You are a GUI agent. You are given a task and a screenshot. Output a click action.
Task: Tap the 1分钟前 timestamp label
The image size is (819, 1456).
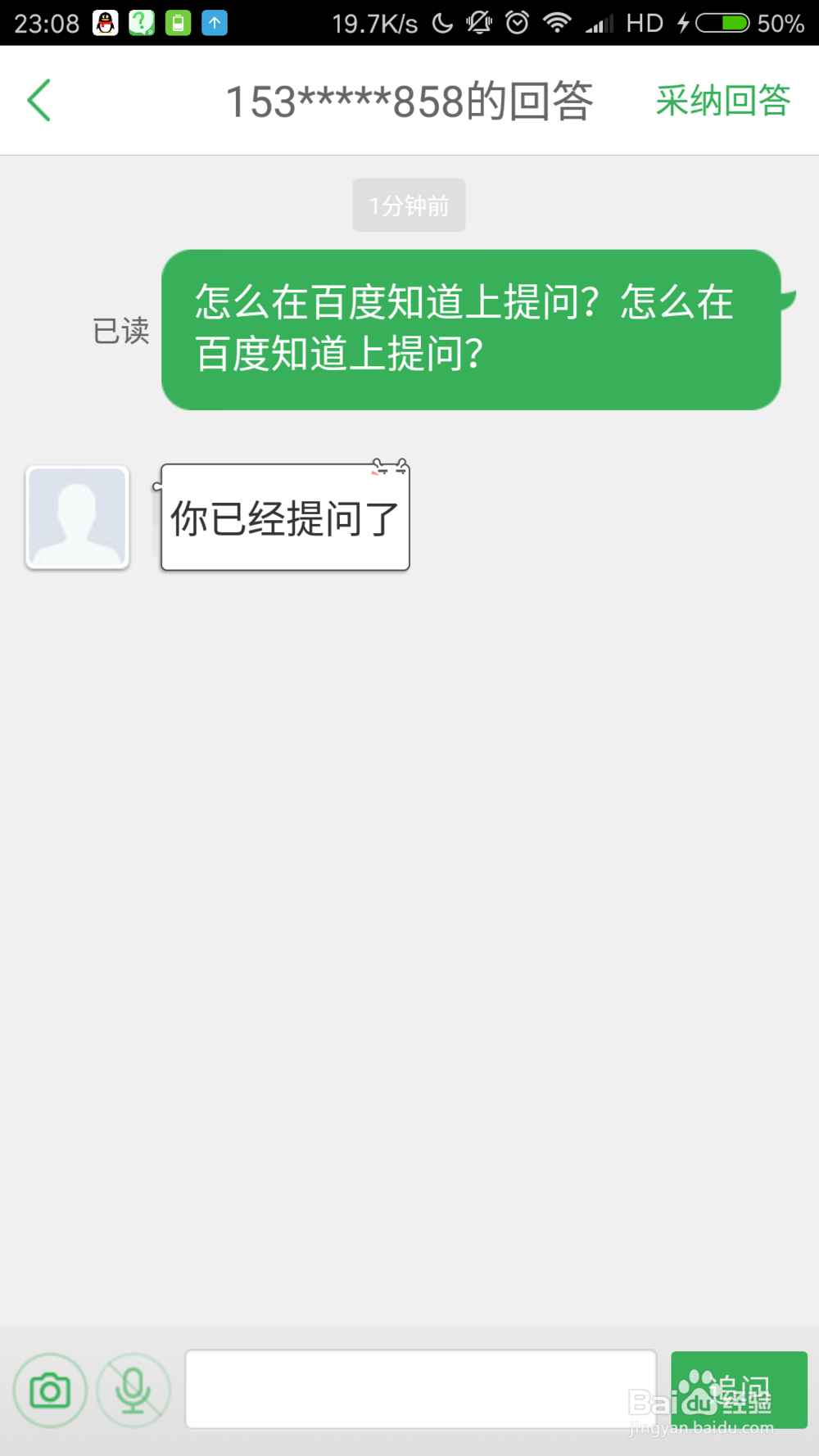(x=409, y=205)
